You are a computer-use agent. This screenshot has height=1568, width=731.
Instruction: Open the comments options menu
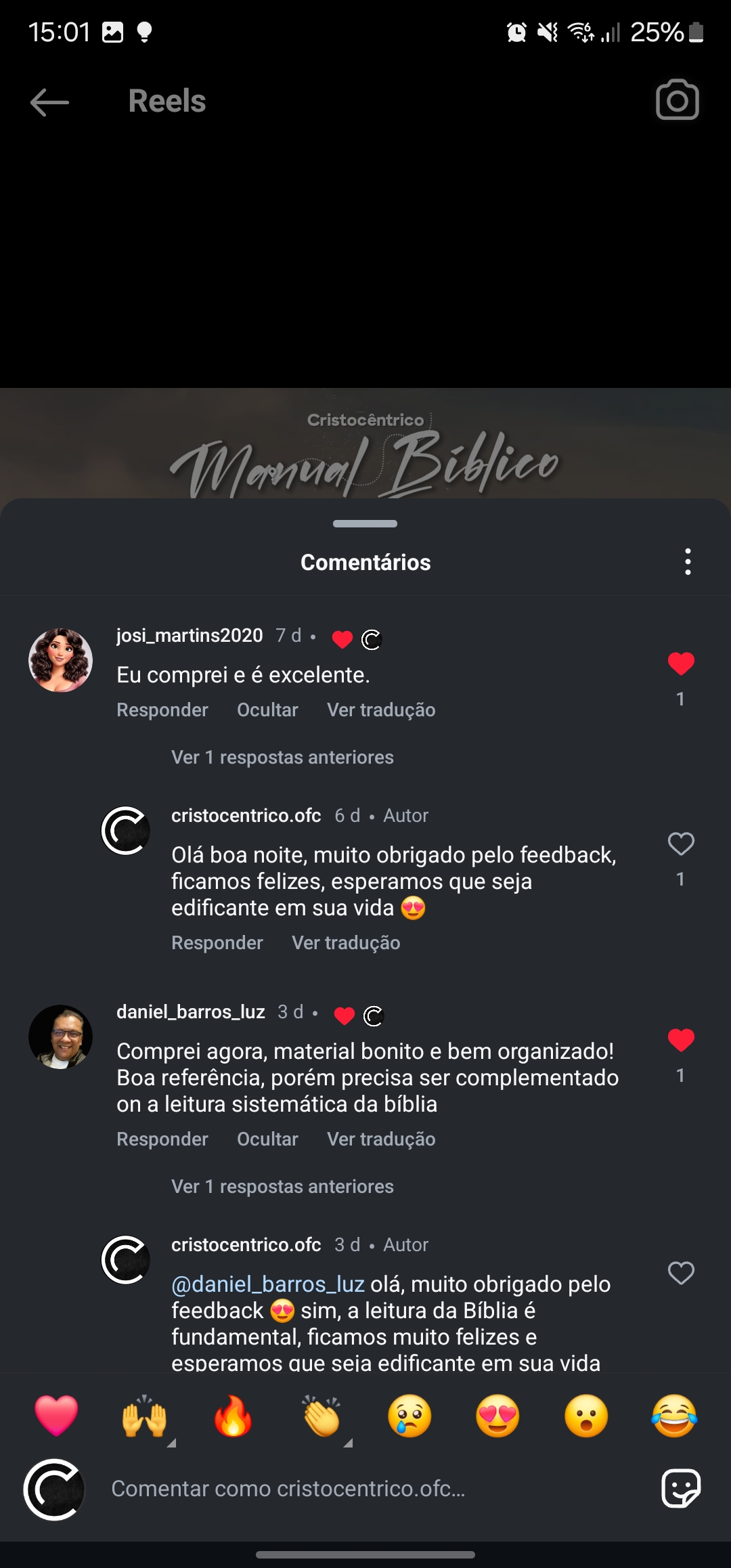point(688,561)
